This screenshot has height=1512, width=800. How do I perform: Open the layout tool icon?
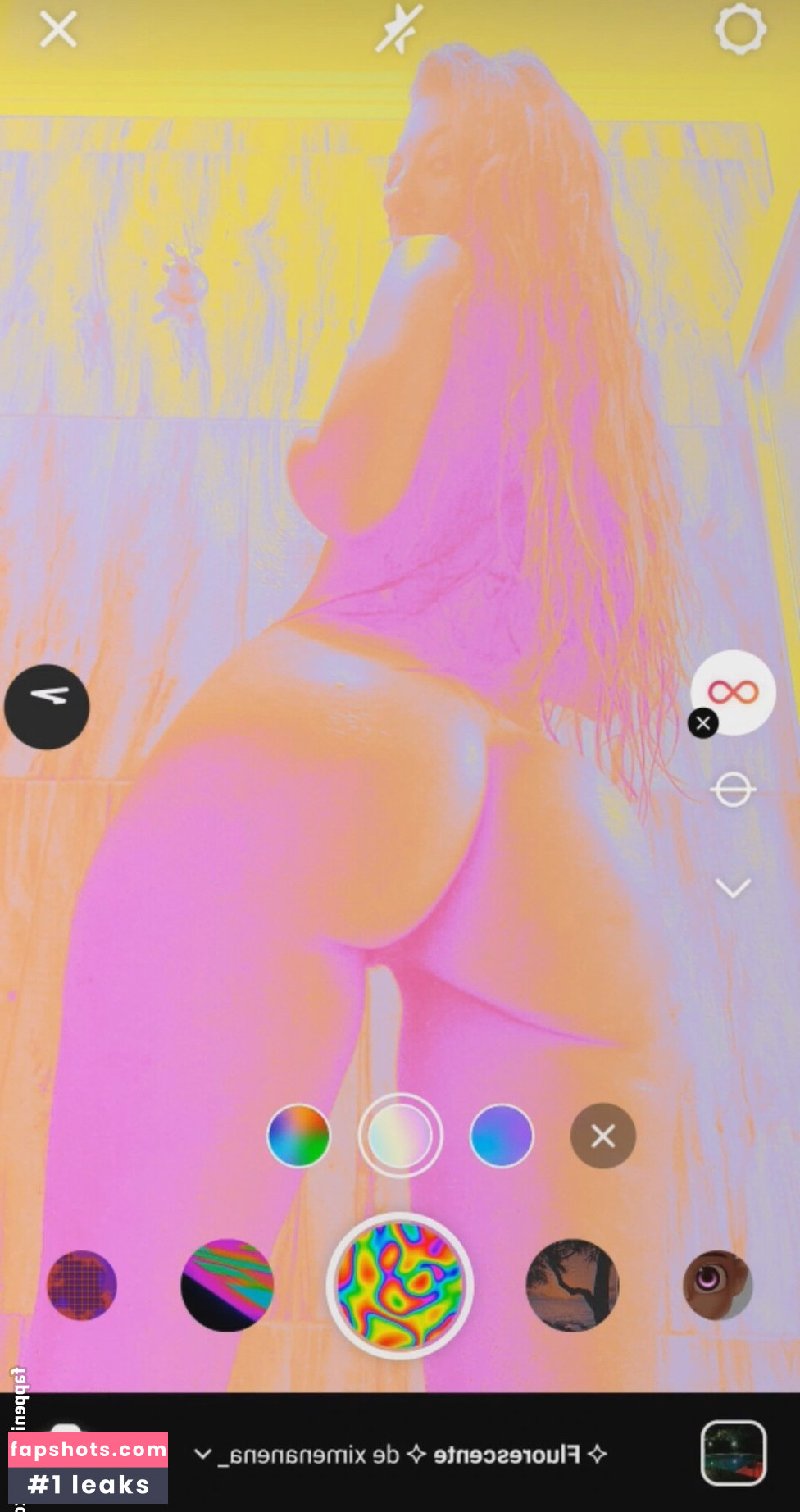(x=732, y=790)
